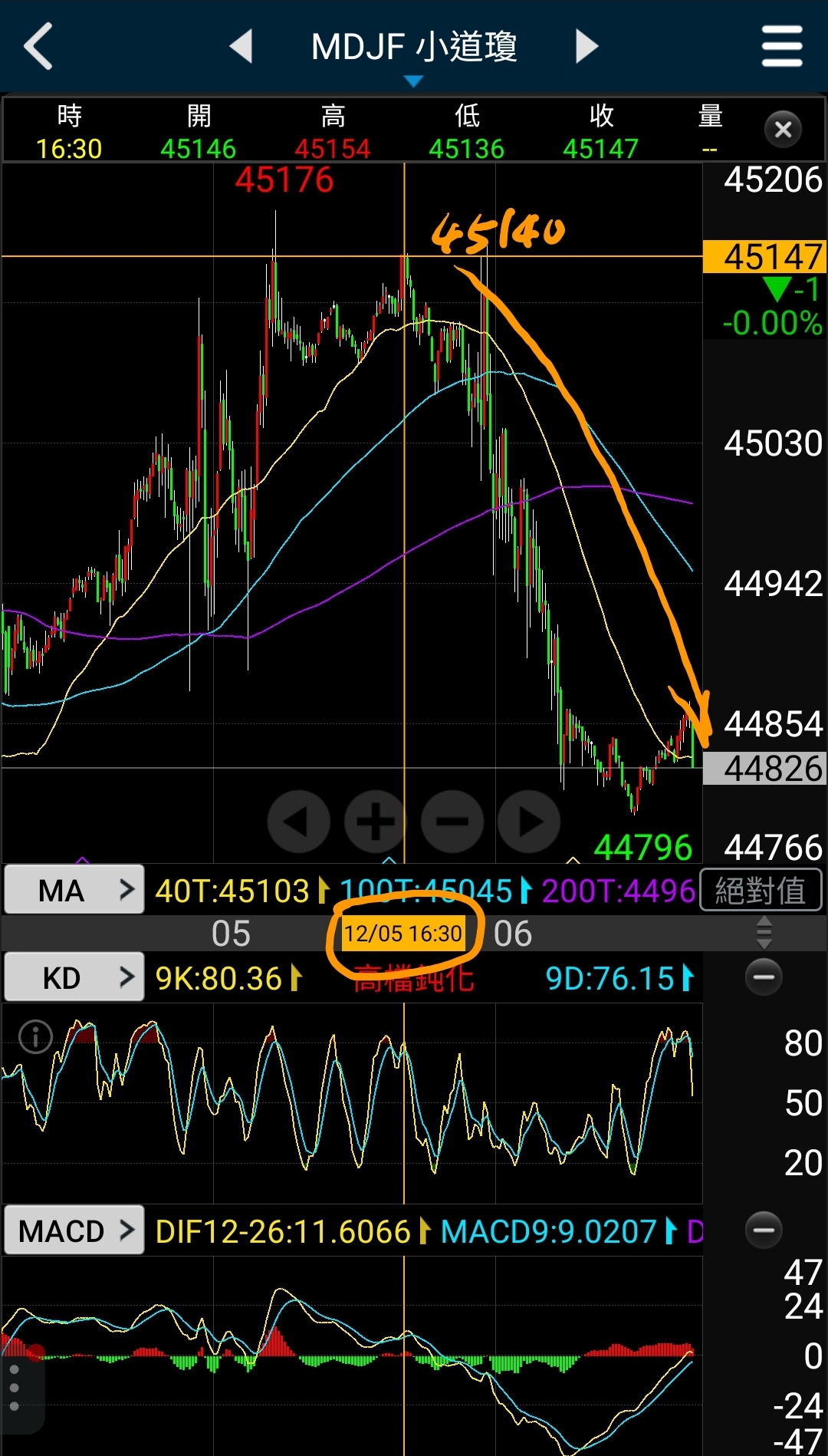Open the hamburger menu
Screen dimensions: 828x1456
coord(782,46)
